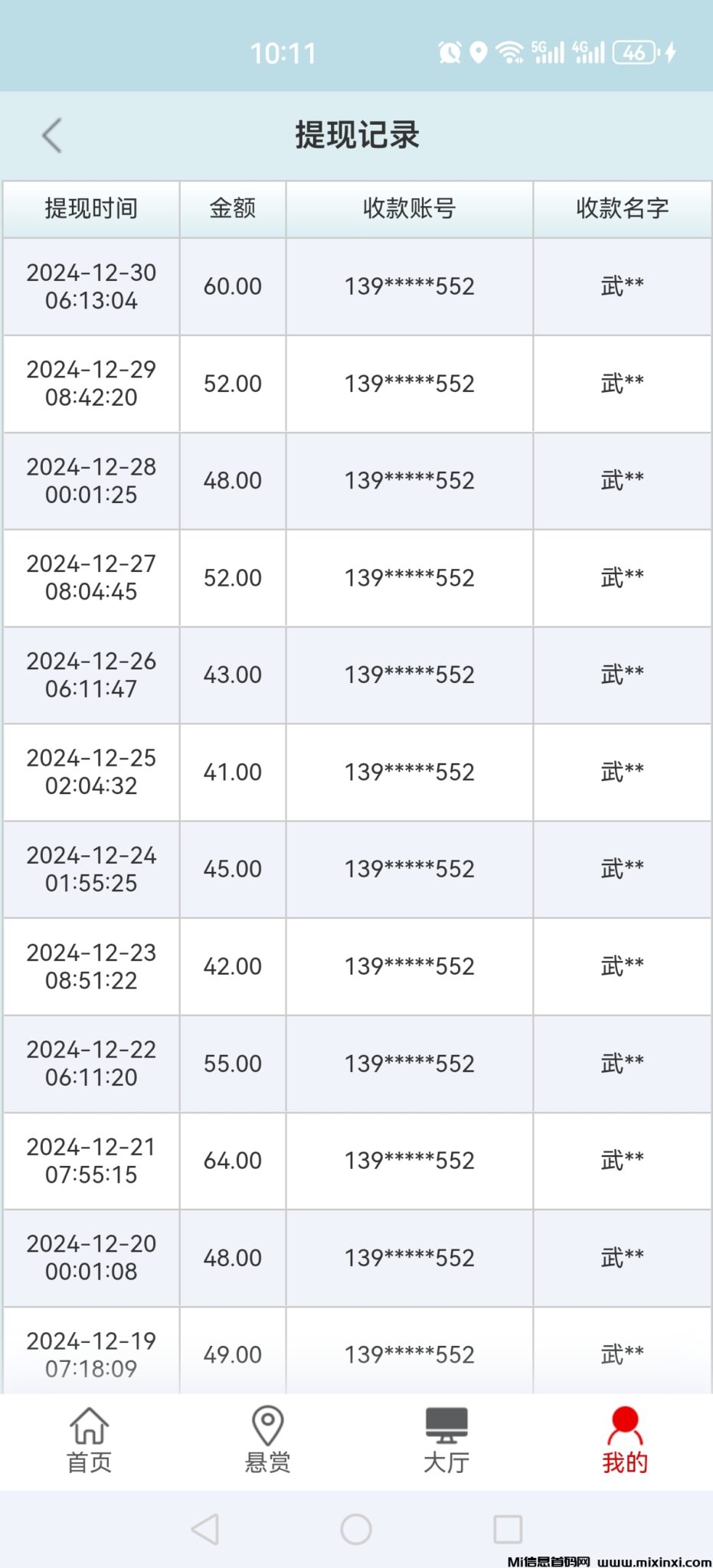Tap the 收款名字 column header
The width and height of the screenshot is (713, 1568).
pyautogui.click(x=621, y=208)
